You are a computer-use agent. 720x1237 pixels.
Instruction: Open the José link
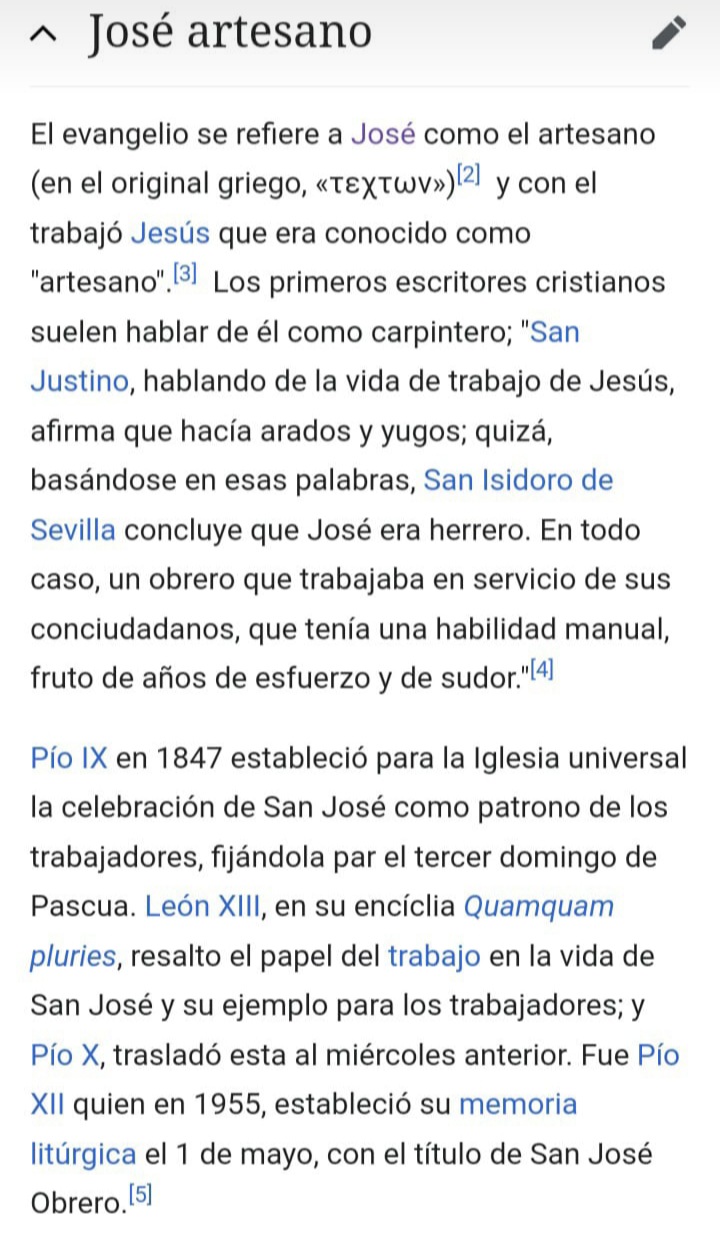[x=384, y=134]
